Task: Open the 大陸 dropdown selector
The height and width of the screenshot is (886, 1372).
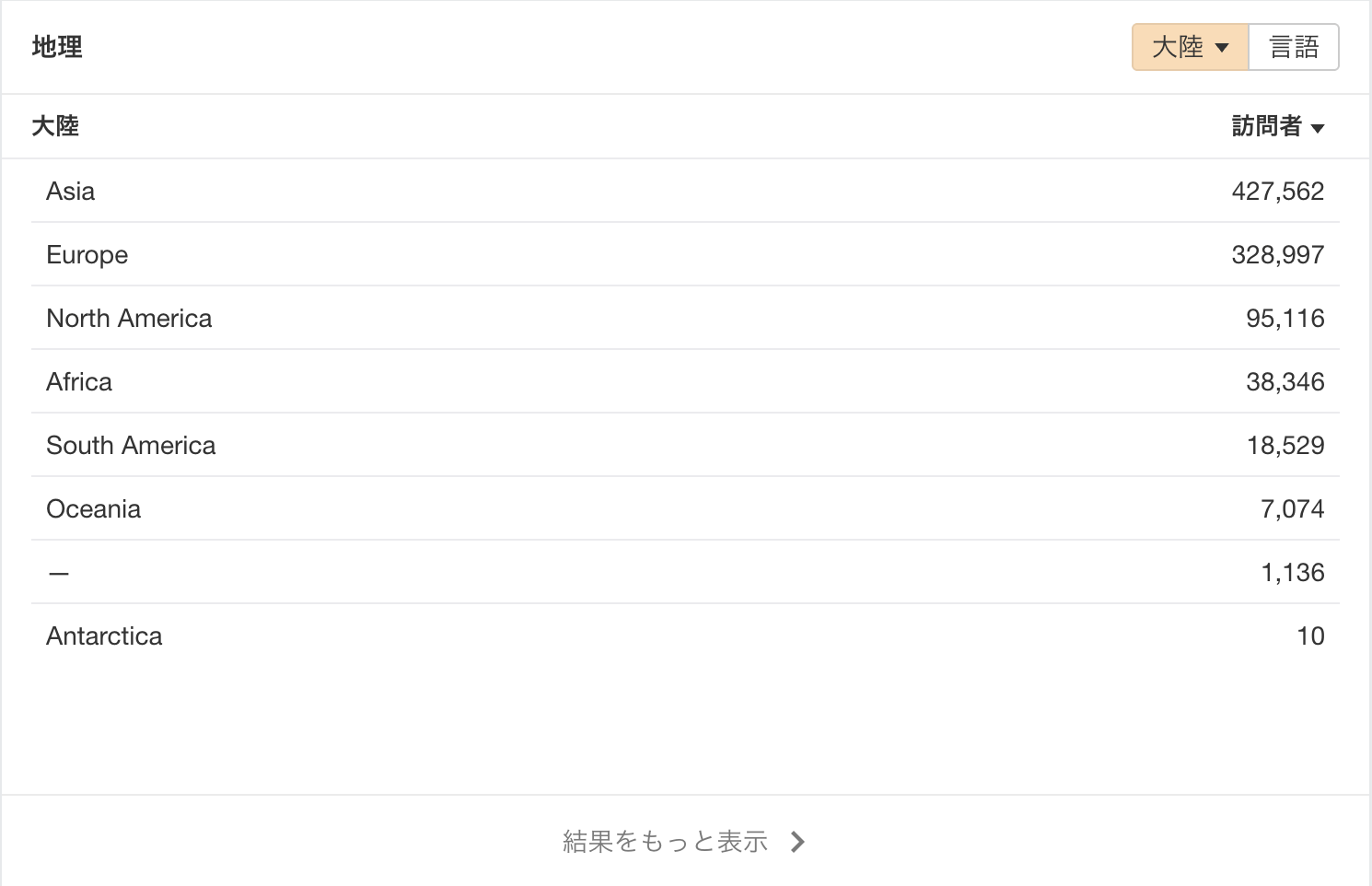Action: (1190, 47)
